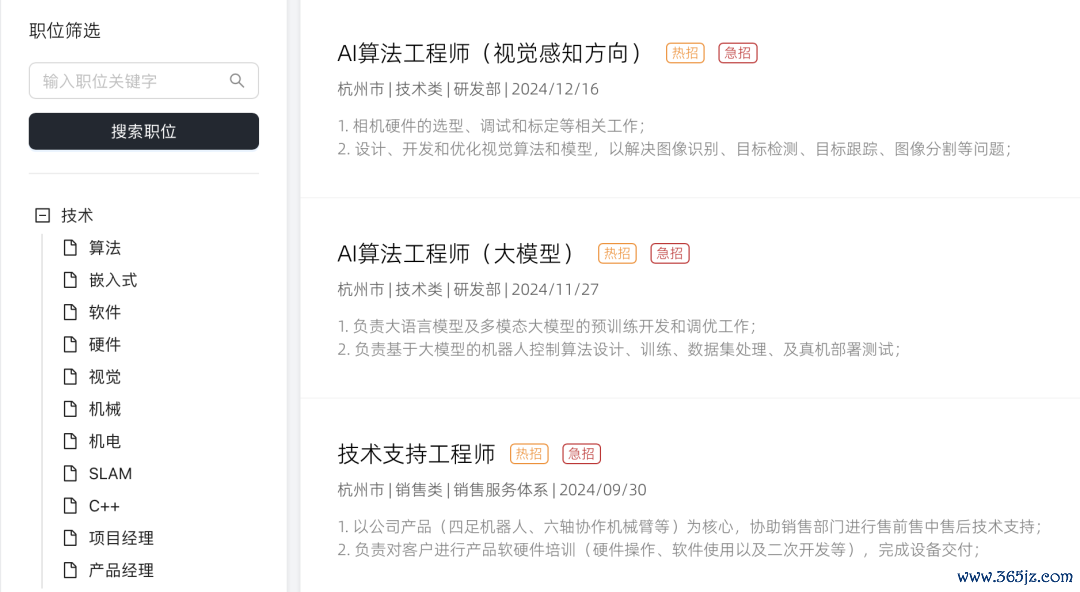Viewport: 1080px width, 592px height.
Task: Tap the 输入职位关键字 search field
Action: (x=130, y=81)
